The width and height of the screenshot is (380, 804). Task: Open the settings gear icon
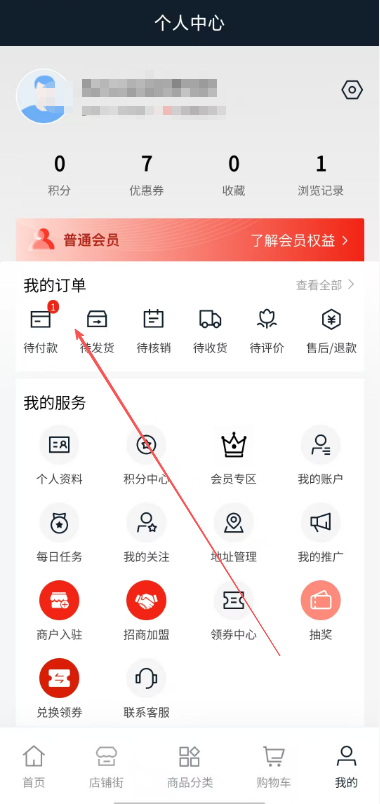point(352,91)
